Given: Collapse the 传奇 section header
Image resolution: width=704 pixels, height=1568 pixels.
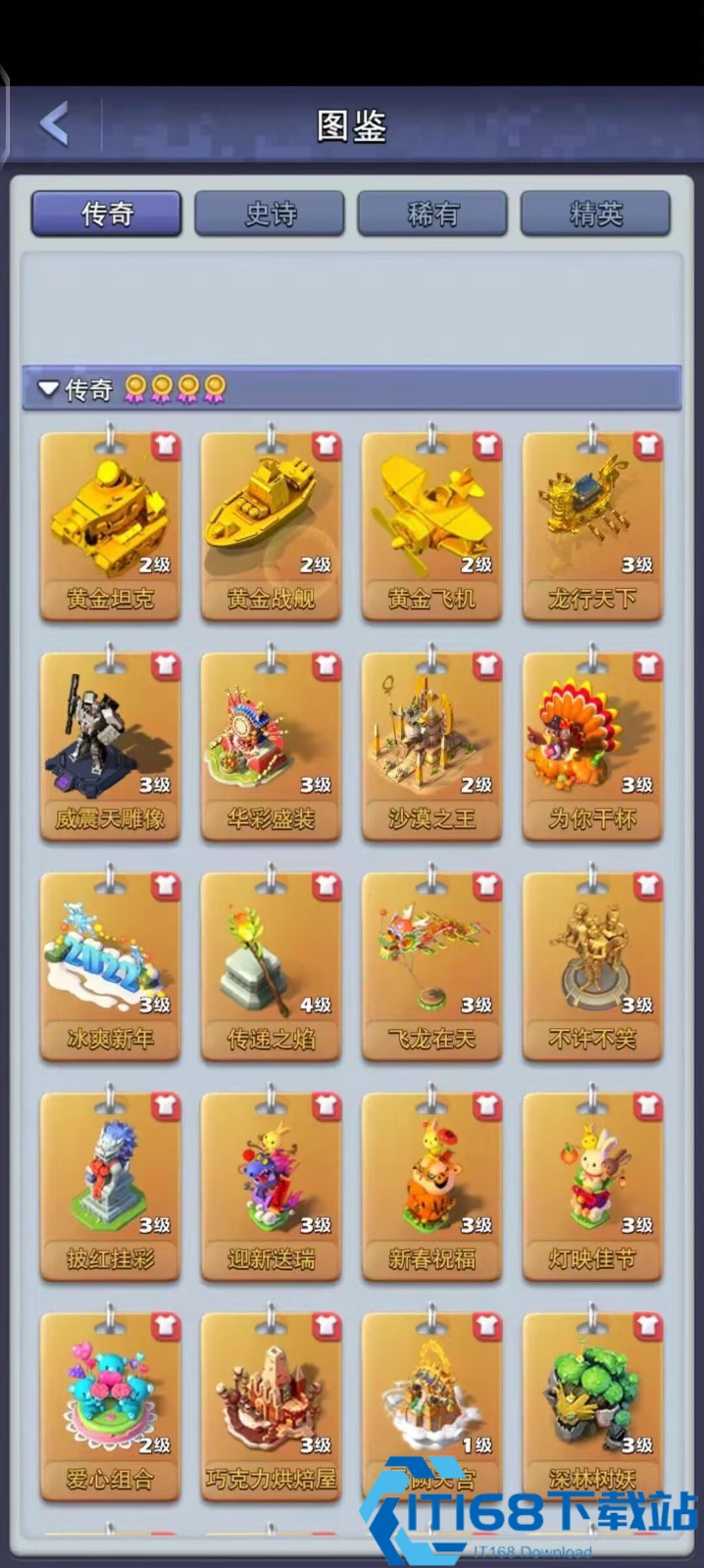Looking at the screenshot, I should (352, 389).
